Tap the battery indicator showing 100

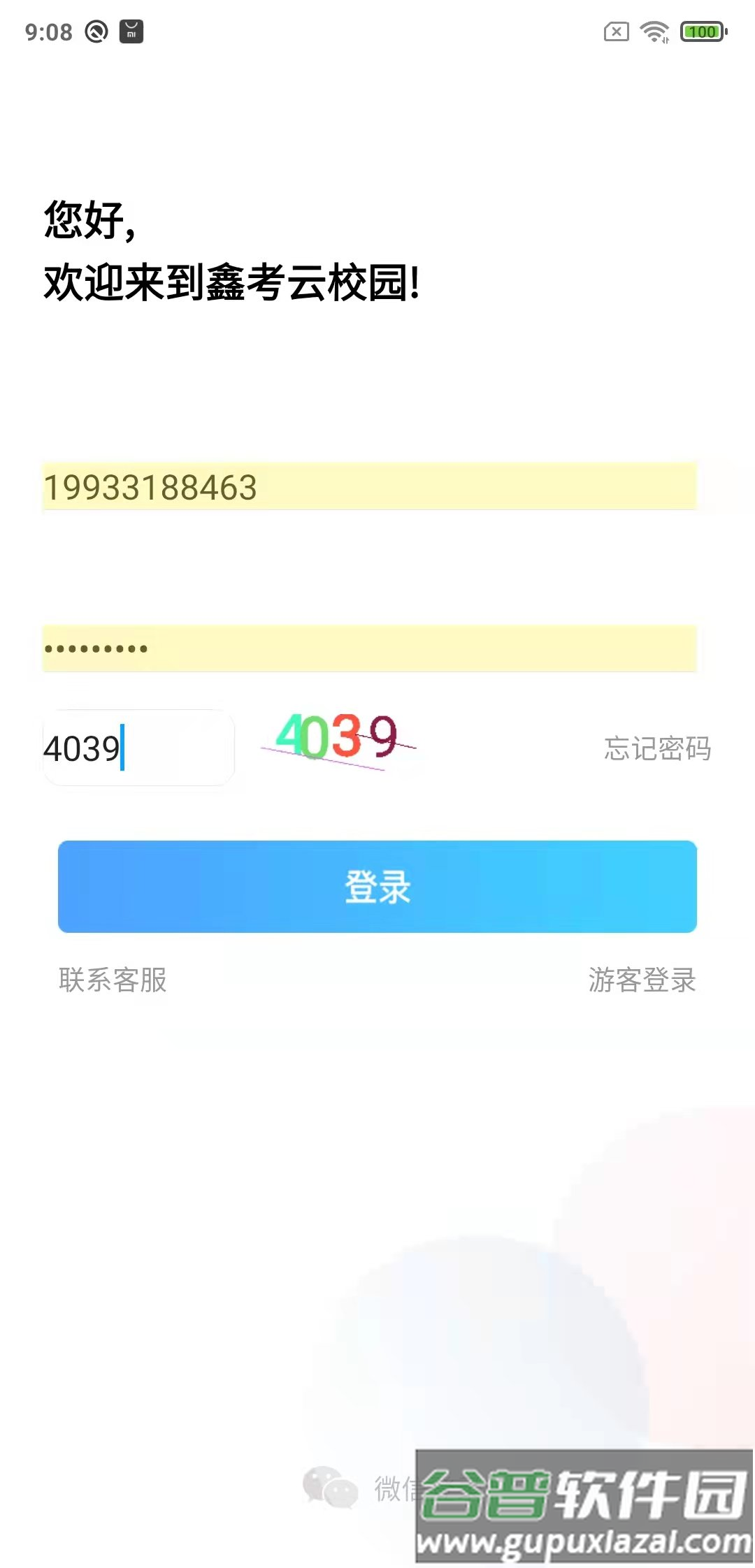click(701, 31)
